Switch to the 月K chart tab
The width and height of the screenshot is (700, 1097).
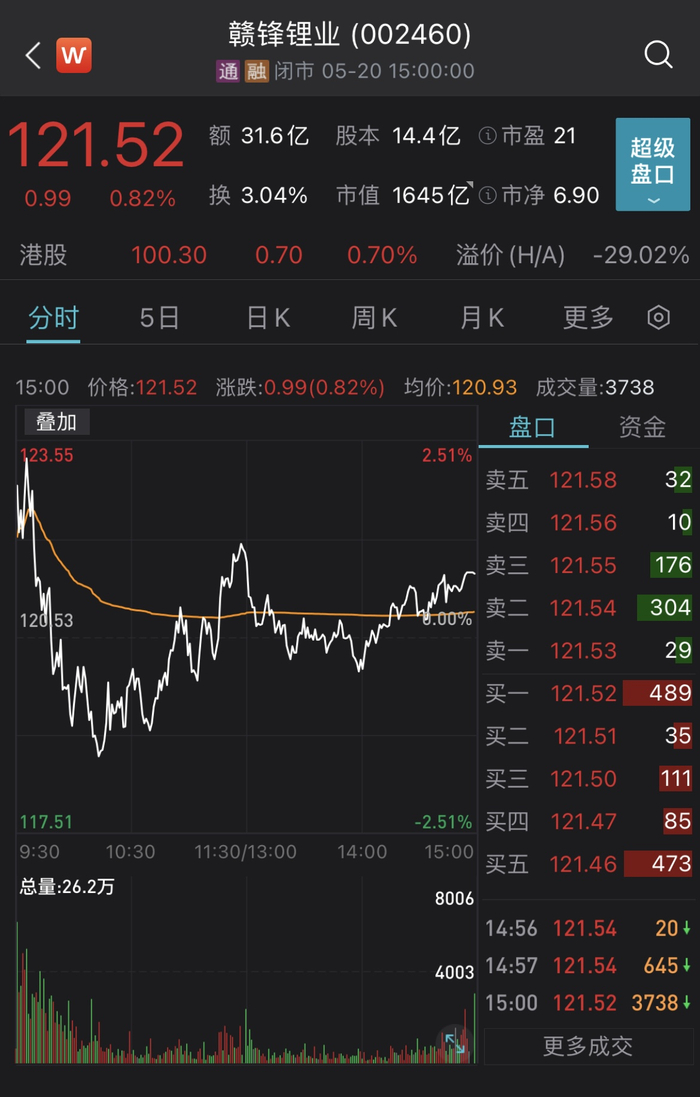482,318
